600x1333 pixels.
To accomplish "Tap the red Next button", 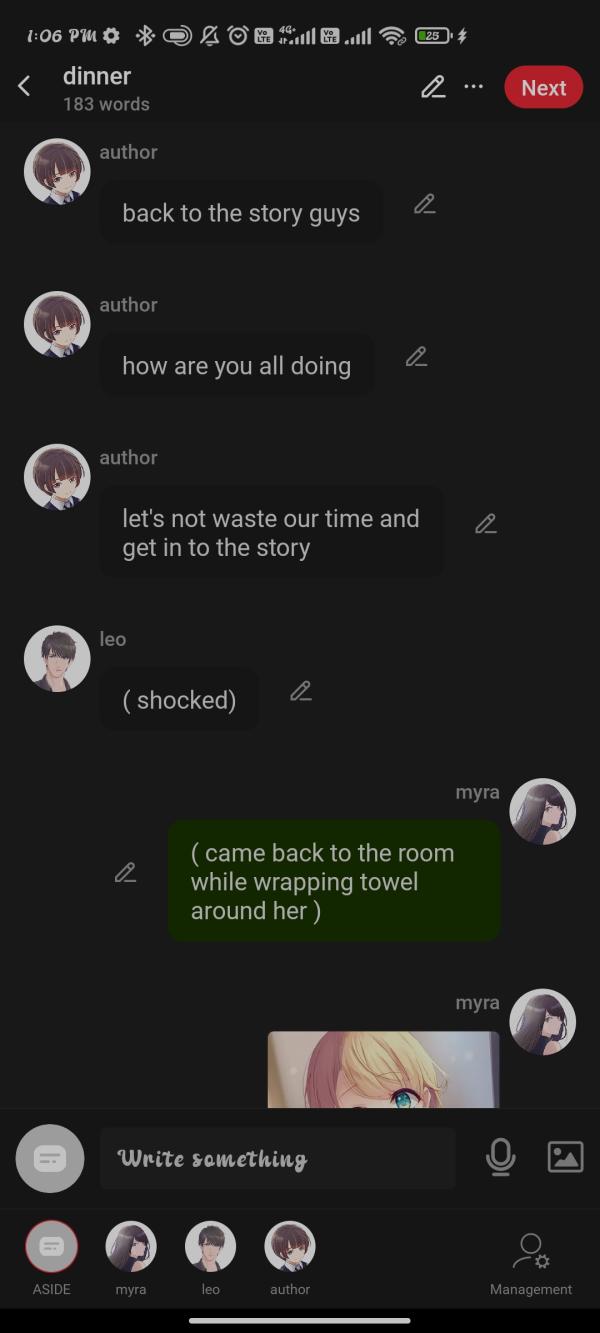I will click(543, 88).
